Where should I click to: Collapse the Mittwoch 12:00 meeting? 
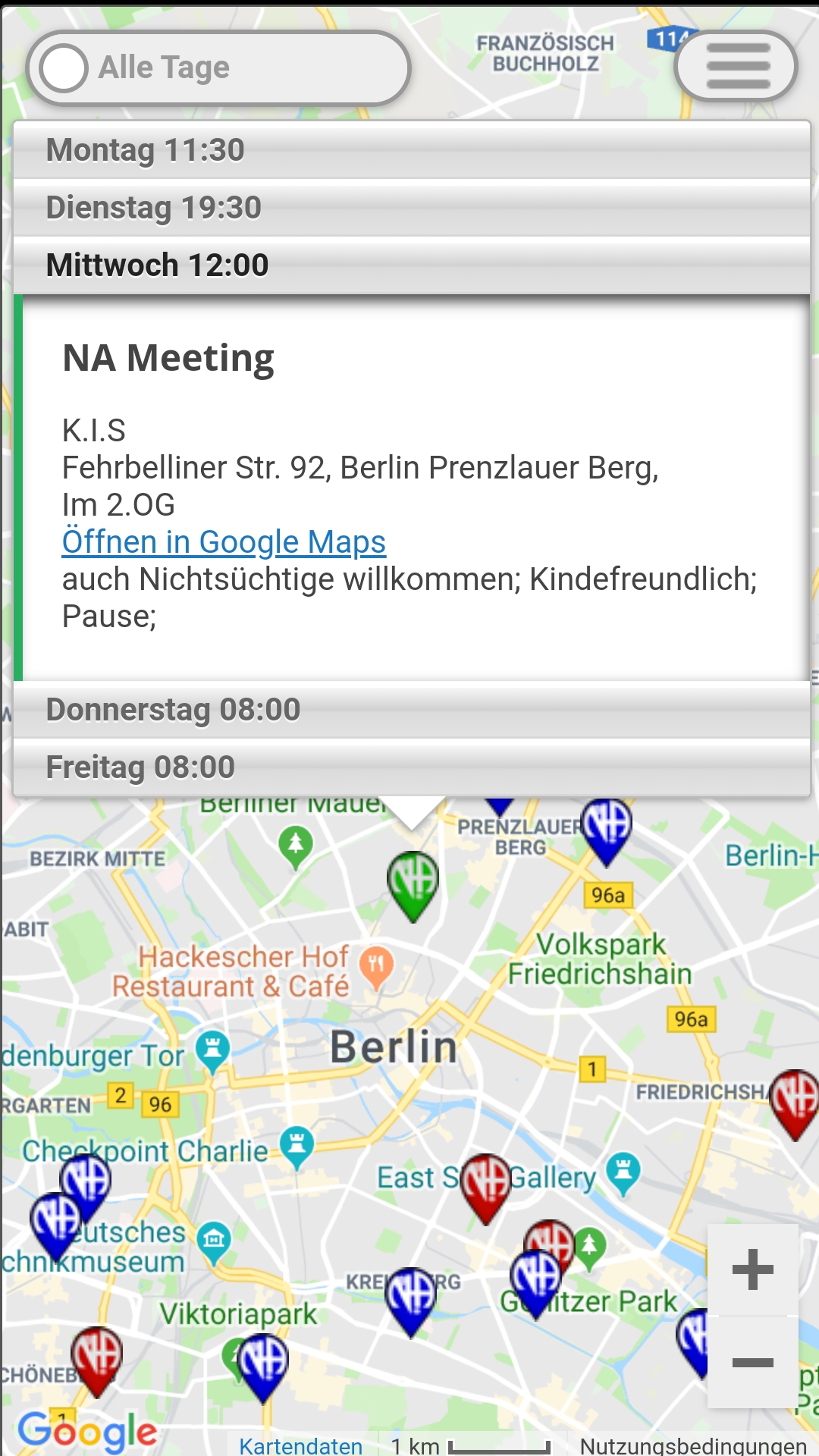[411, 265]
